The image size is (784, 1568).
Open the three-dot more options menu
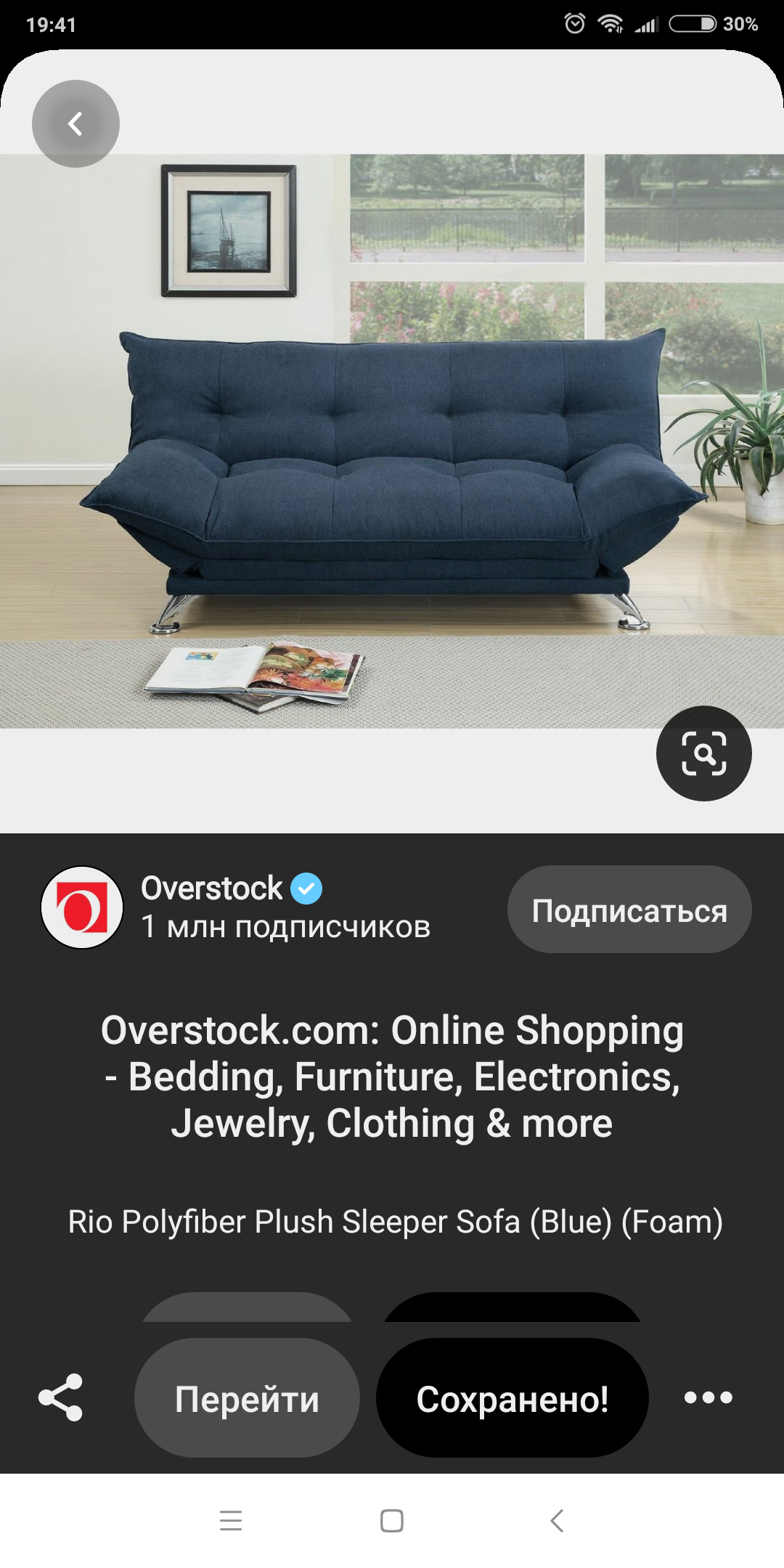point(708,1397)
